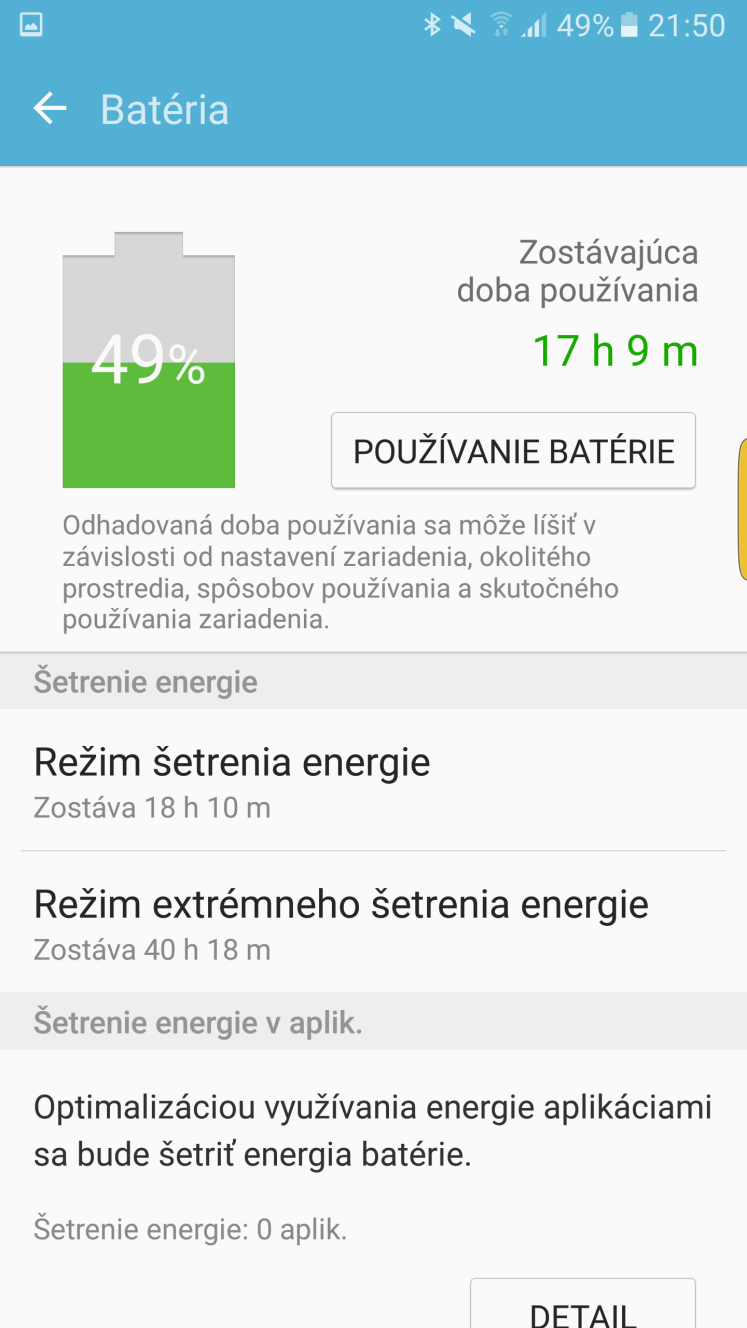Open the POUŽÍVANIE BATÉRIE button
Screen dimensions: 747x1328
pyautogui.click(x=514, y=451)
